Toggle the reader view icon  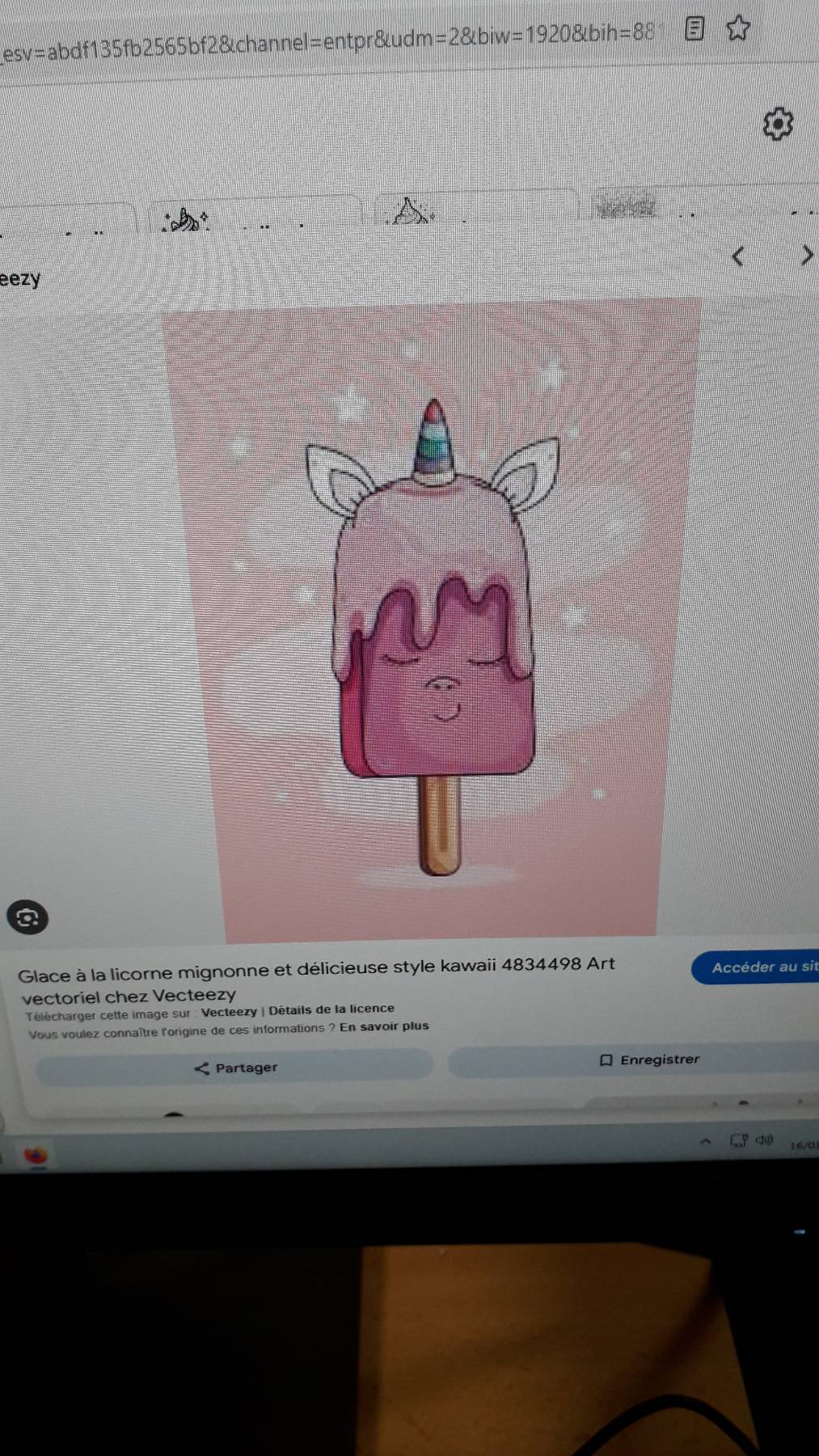coord(694,29)
